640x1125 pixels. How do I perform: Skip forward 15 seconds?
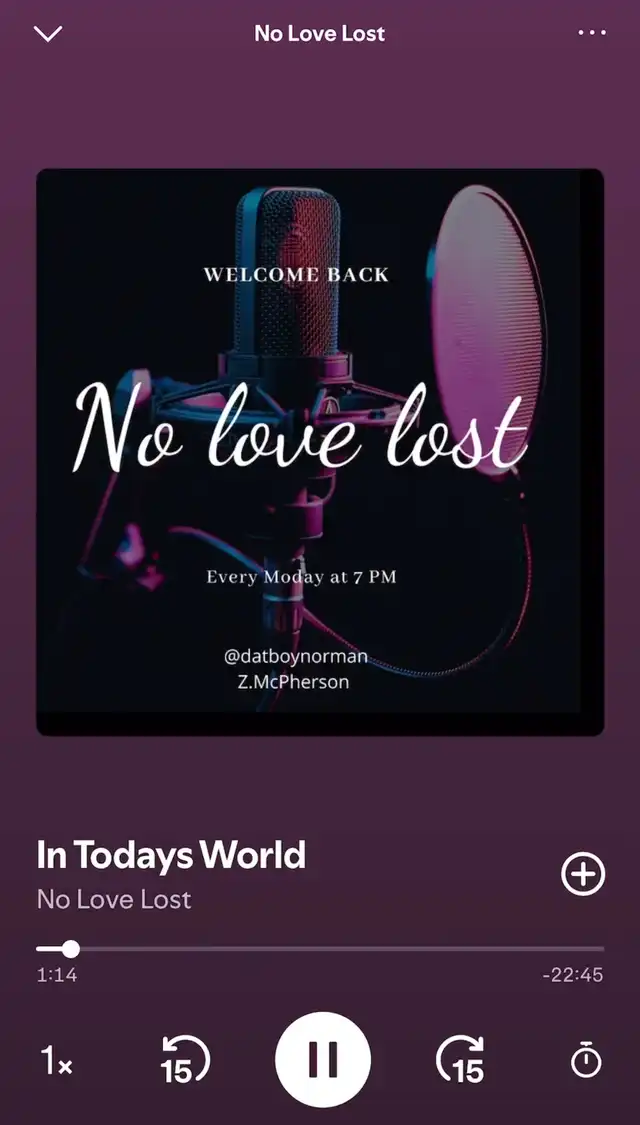coord(461,1059)
